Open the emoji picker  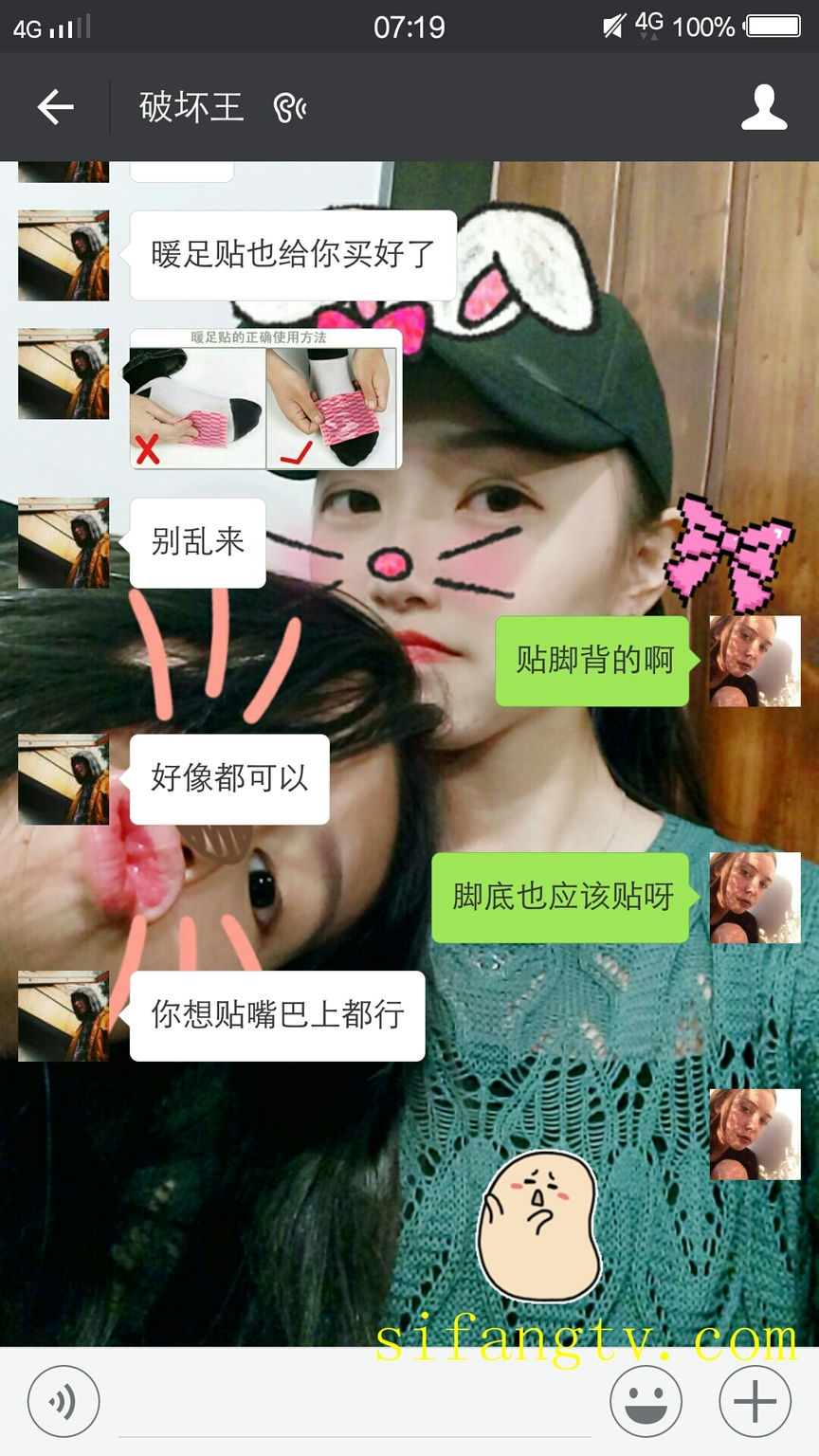[646, 1401]
